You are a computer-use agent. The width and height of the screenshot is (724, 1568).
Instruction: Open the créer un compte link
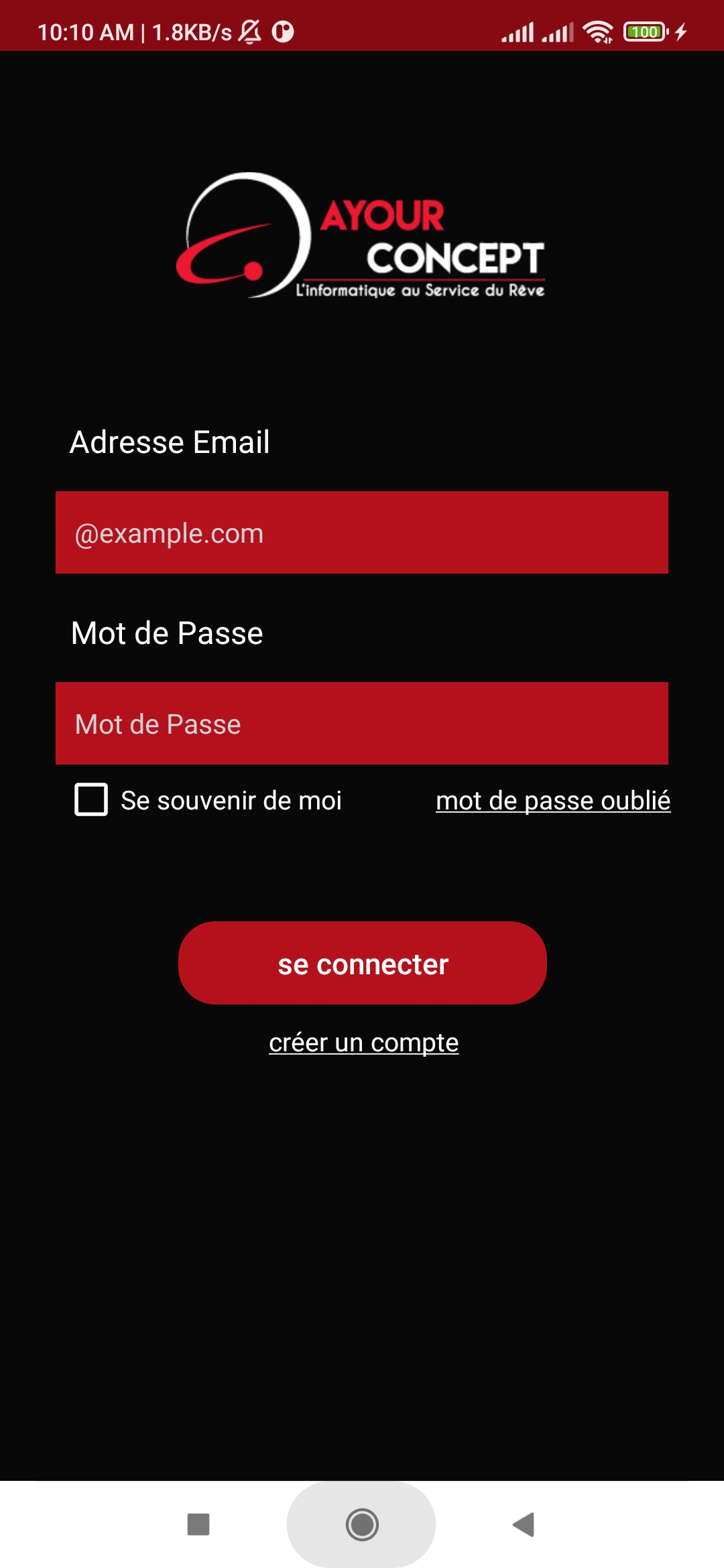pyautogui.click(x=364, y=1043)
